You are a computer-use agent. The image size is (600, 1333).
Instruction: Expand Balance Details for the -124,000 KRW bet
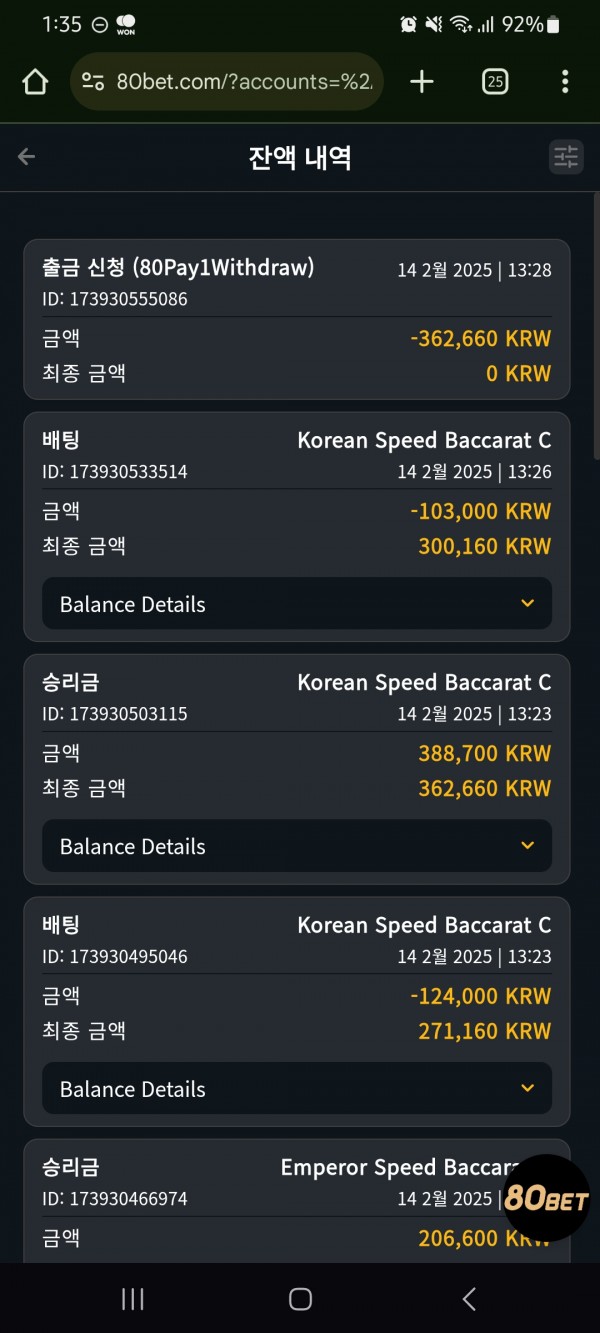point(297,1089)
